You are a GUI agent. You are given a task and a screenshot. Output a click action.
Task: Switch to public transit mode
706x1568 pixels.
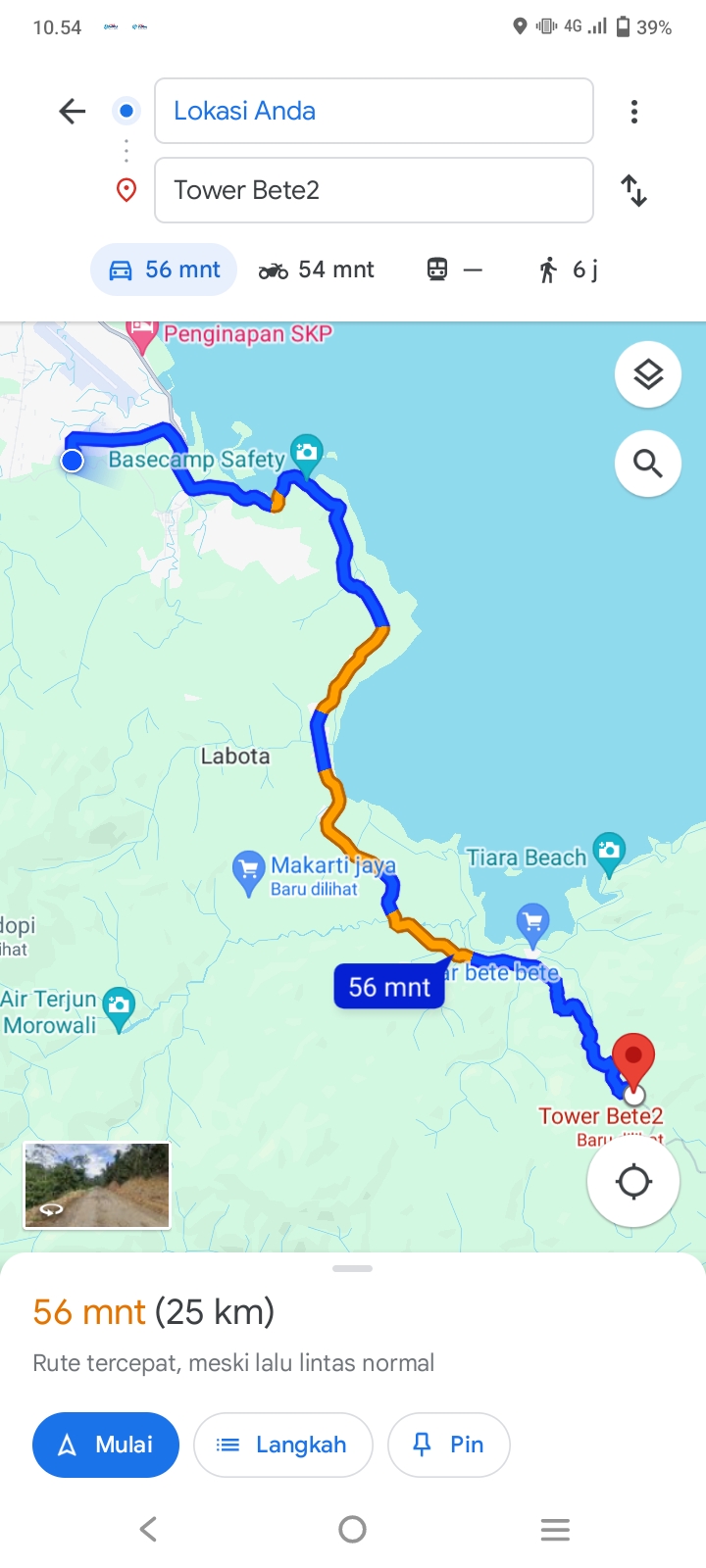point(454,269)
